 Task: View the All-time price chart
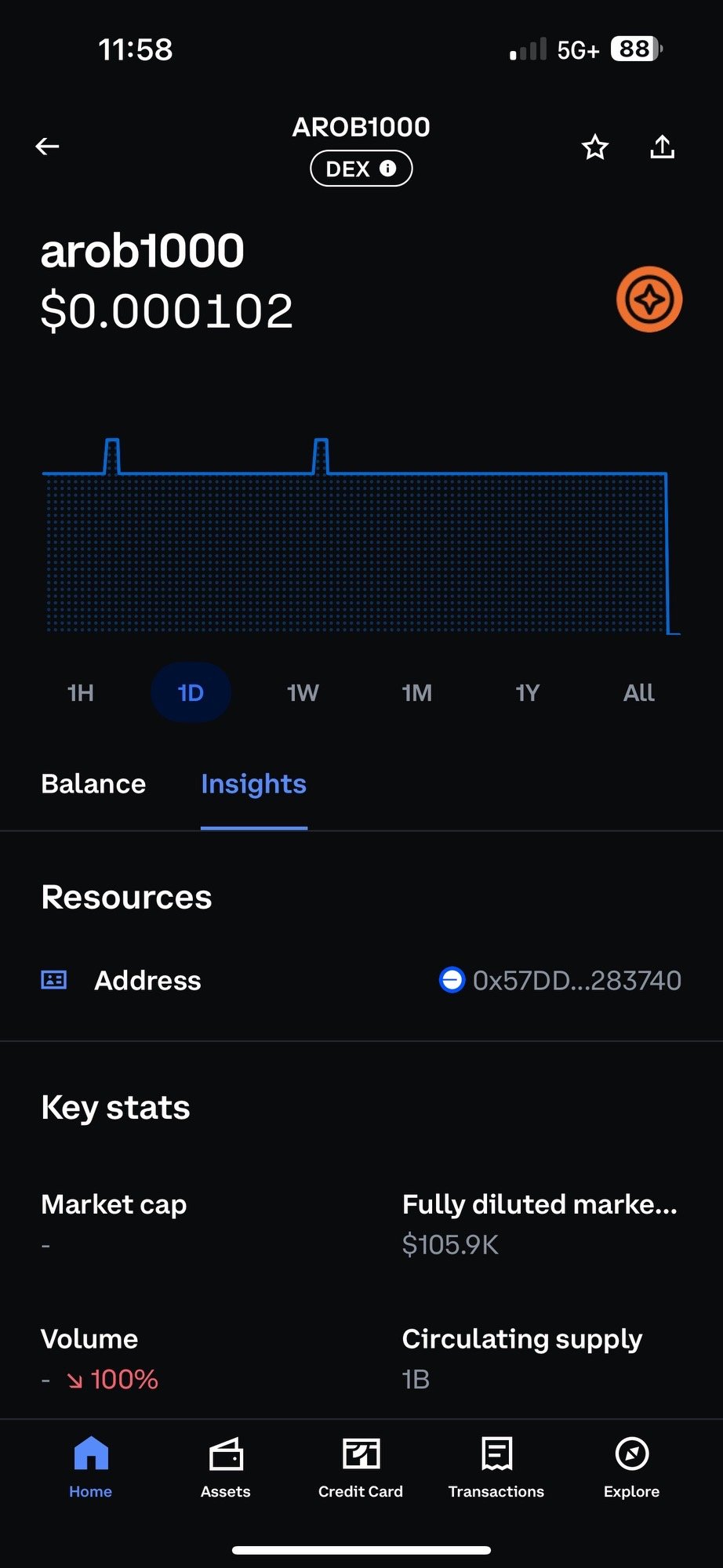click(639, 693)
